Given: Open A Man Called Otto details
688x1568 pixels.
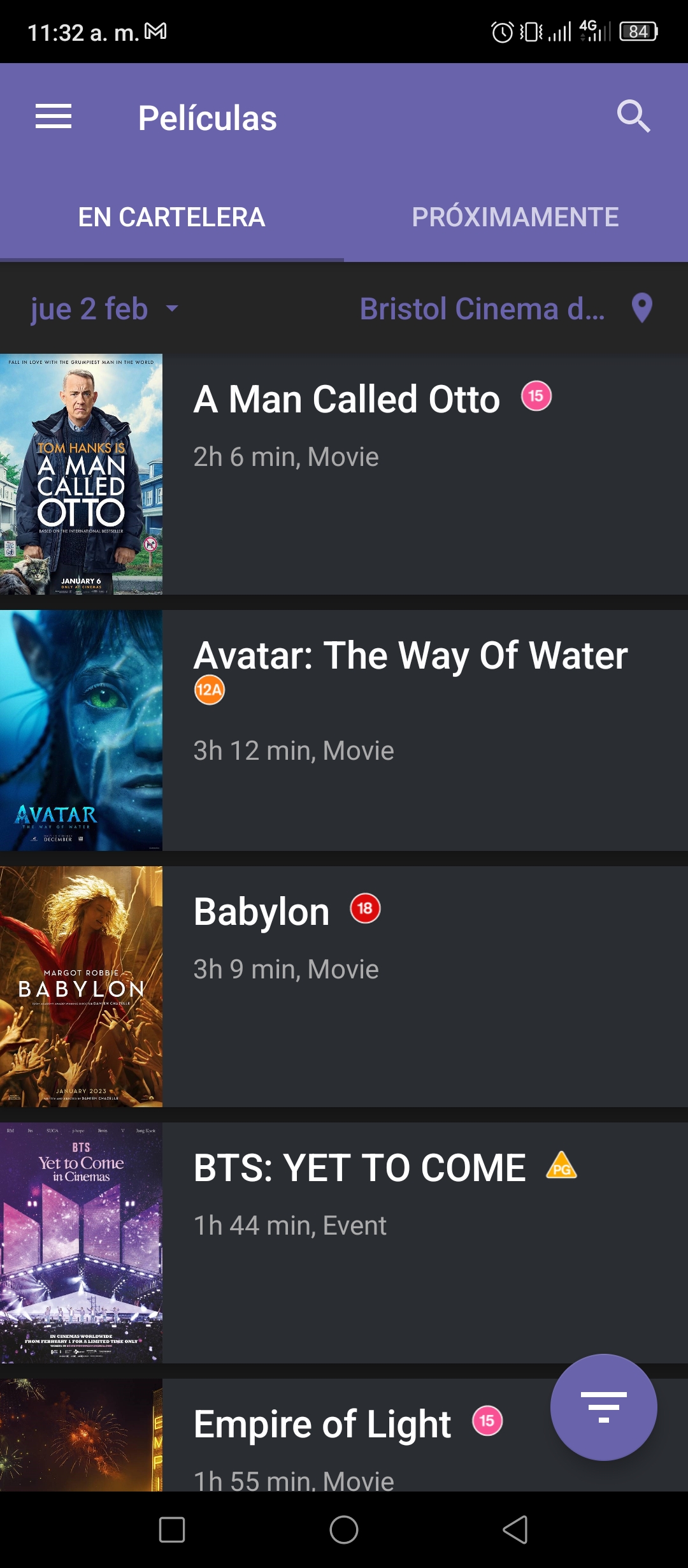Looking at the screenshot, I should (344, 474).
